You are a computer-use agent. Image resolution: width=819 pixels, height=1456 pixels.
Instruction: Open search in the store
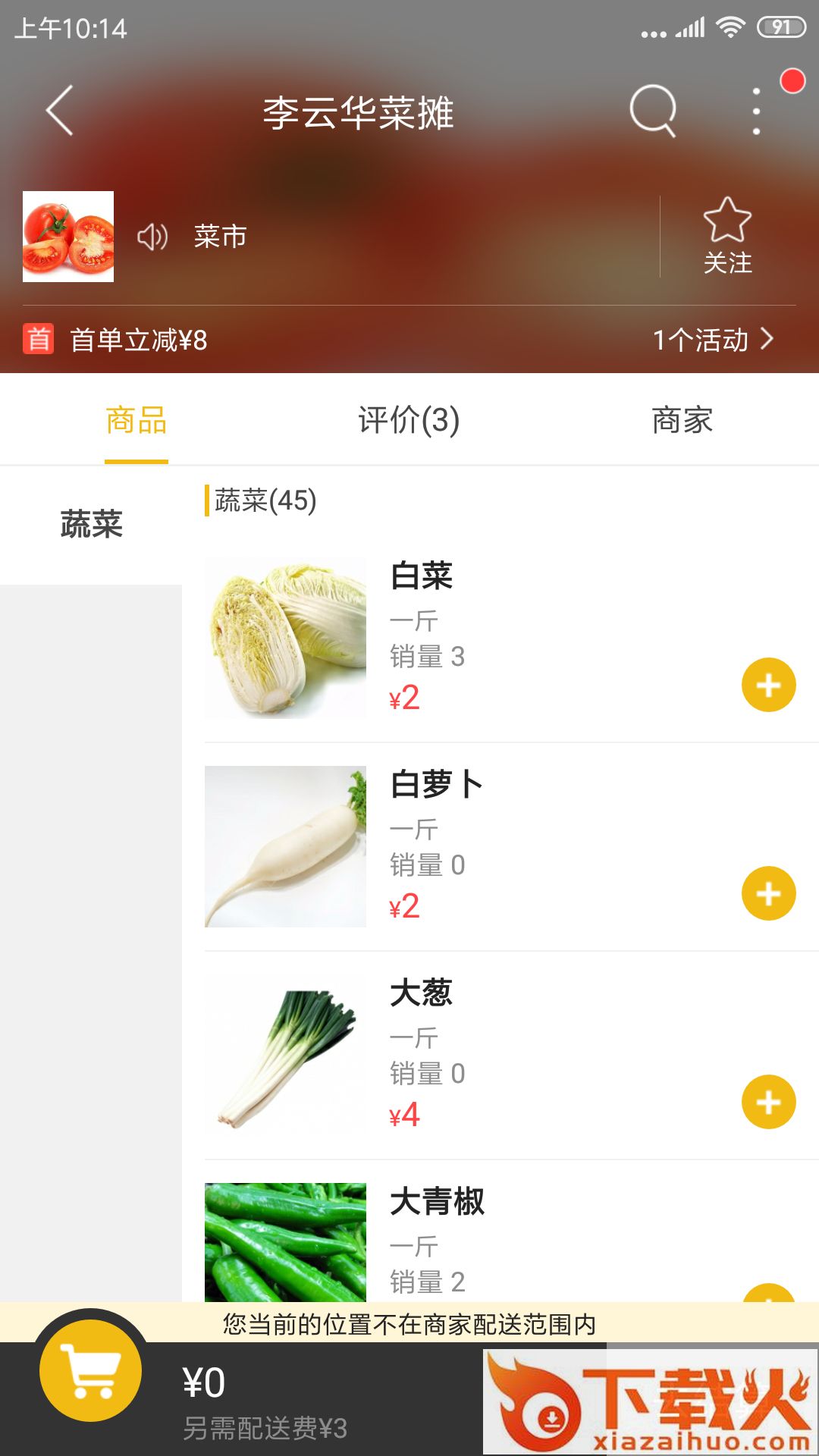point(652,111)
